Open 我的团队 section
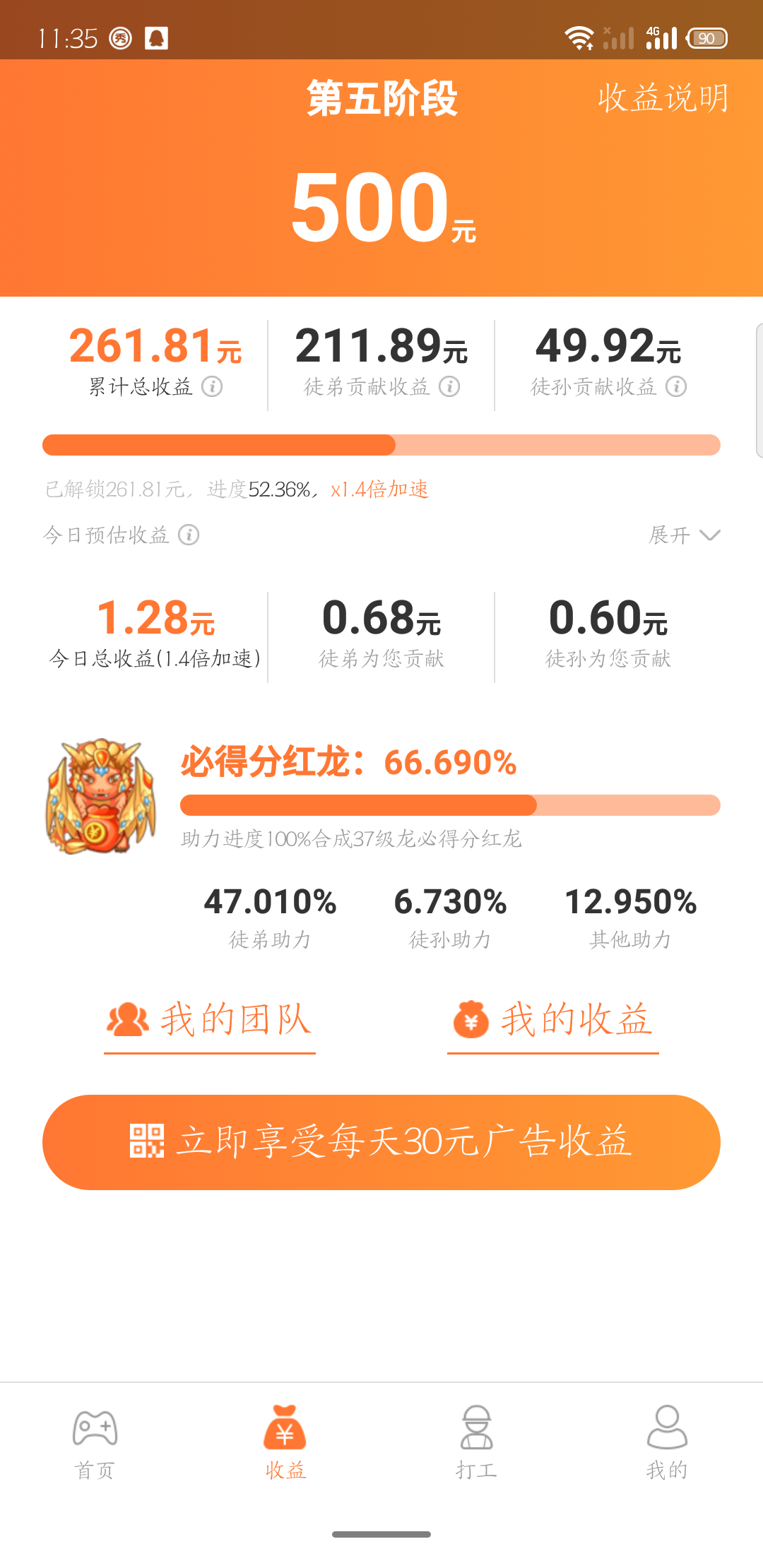 click(210, 1021)
